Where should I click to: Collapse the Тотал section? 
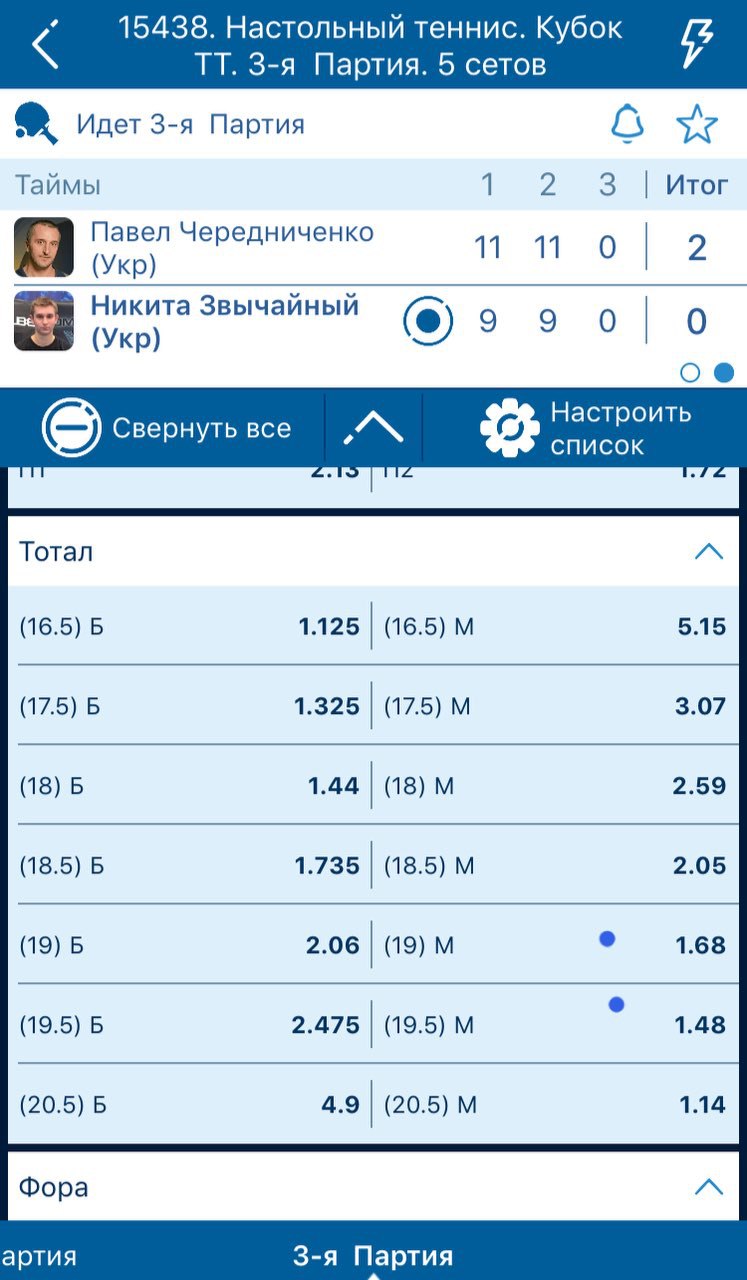coord(708,551)
